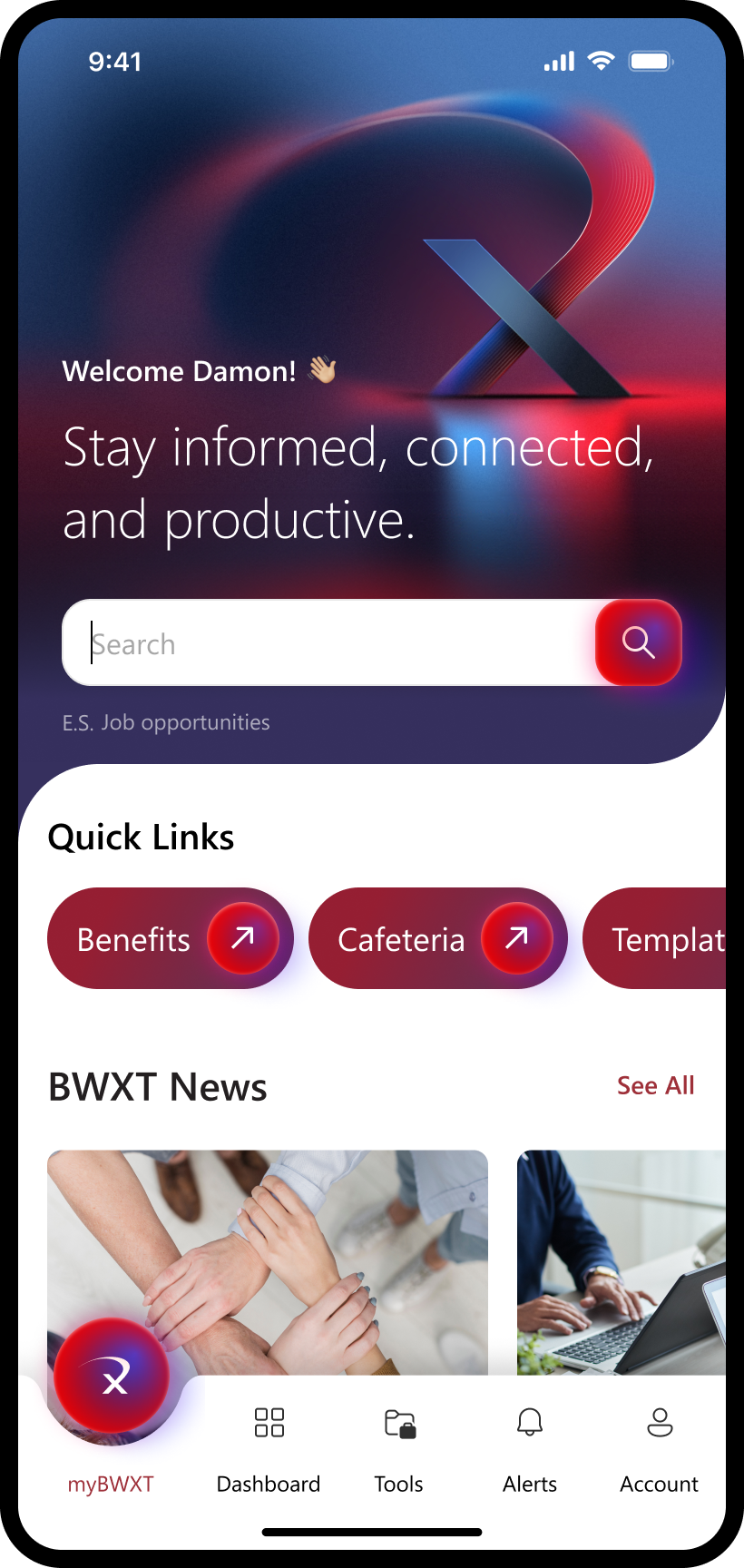Viewport: 744px width, 1568px height.
Task: Open the Benefits quick link
Action: tap(170, 938)
